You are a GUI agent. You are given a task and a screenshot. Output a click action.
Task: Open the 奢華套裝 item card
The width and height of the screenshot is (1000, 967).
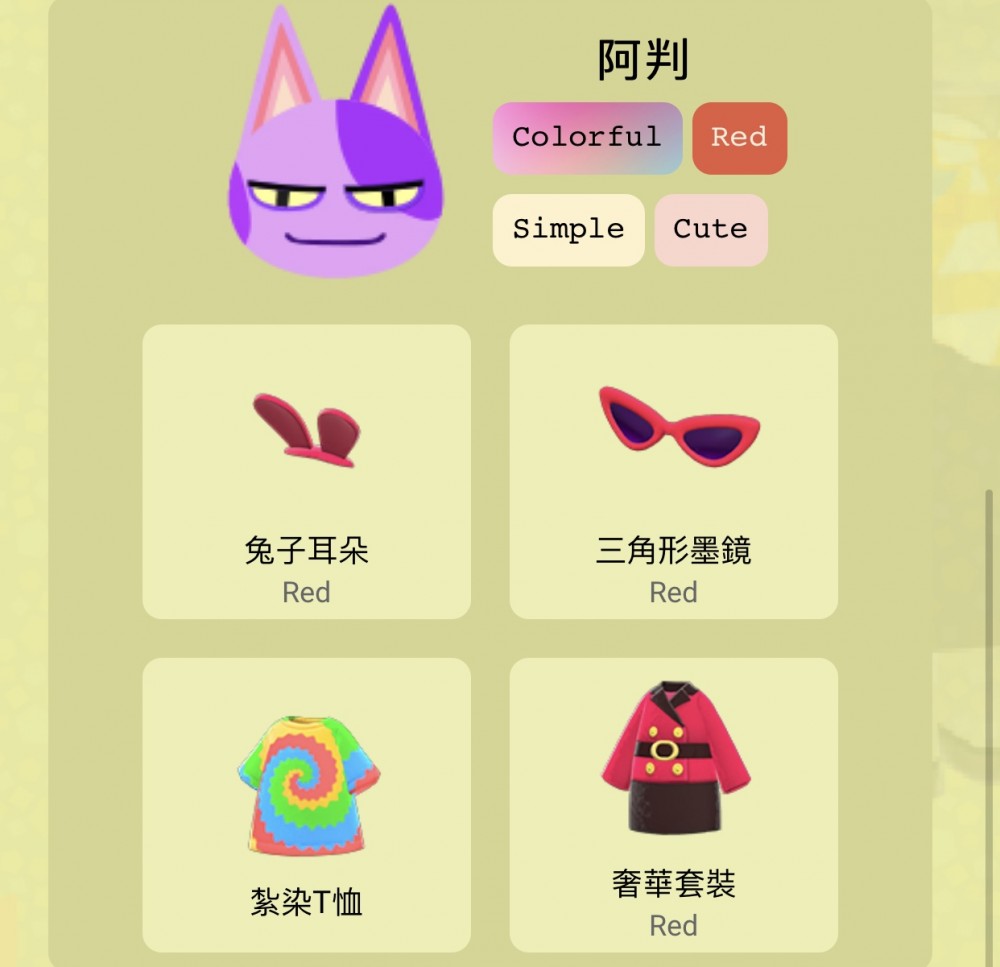[x=673, y=804]
